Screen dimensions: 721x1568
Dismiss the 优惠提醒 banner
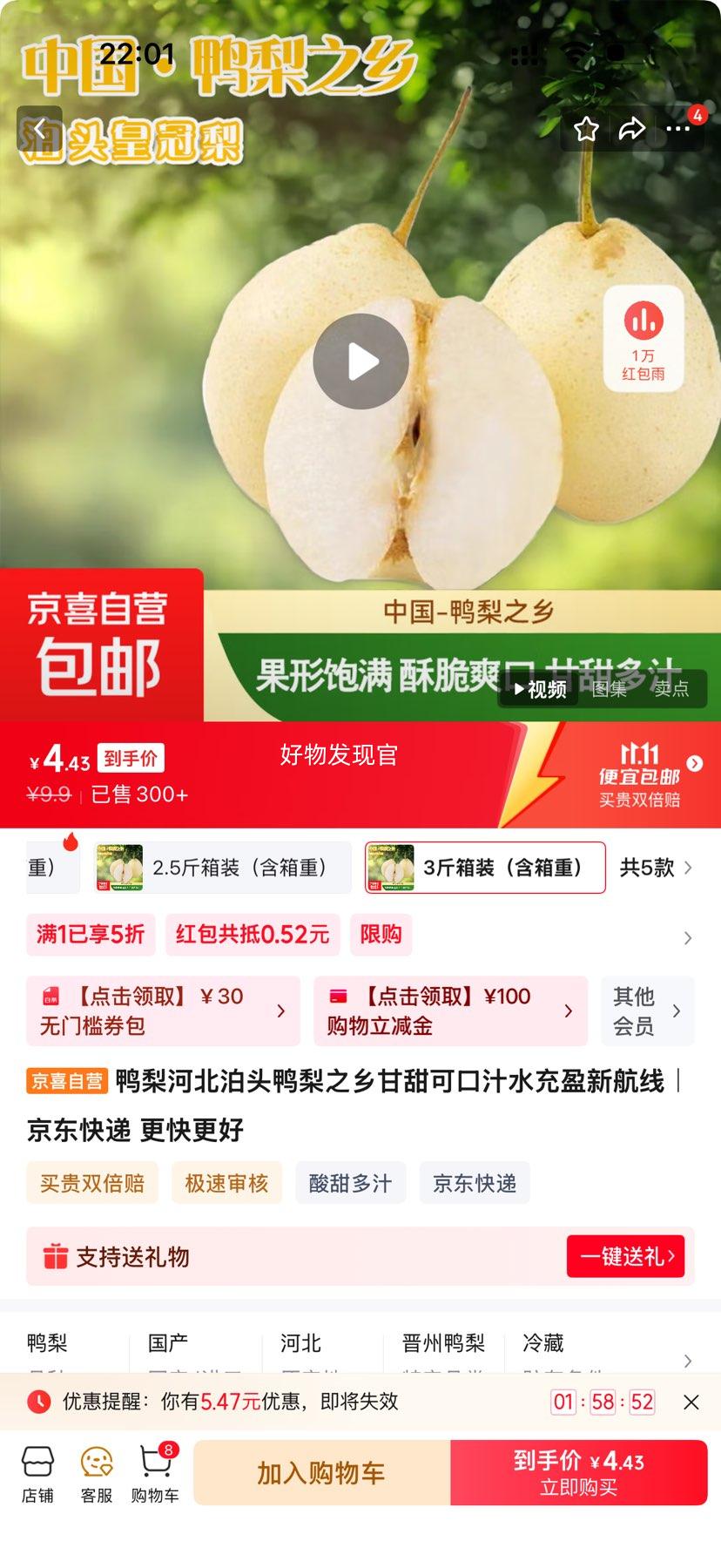point(691,1402)
